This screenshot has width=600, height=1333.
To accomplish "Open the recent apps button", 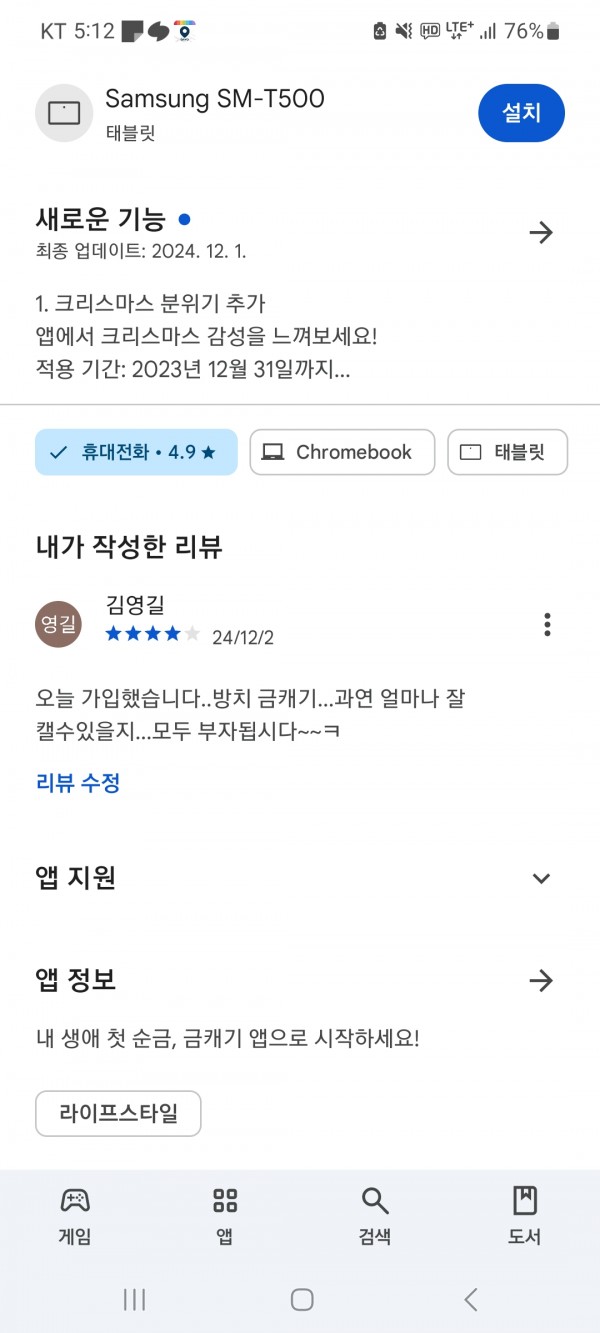I will click(x=134, y=1299).
